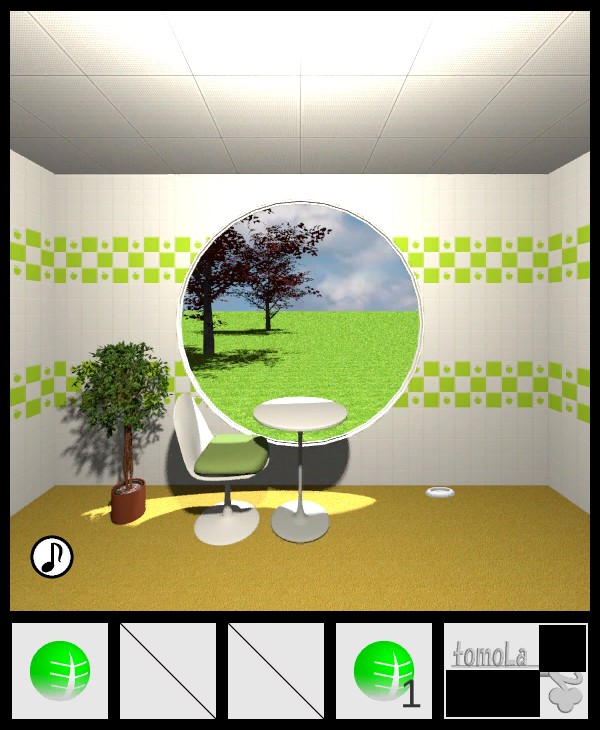Select the green ball item marked 1
The height and width of the screenshot is (730, 600).
[384, 670]
